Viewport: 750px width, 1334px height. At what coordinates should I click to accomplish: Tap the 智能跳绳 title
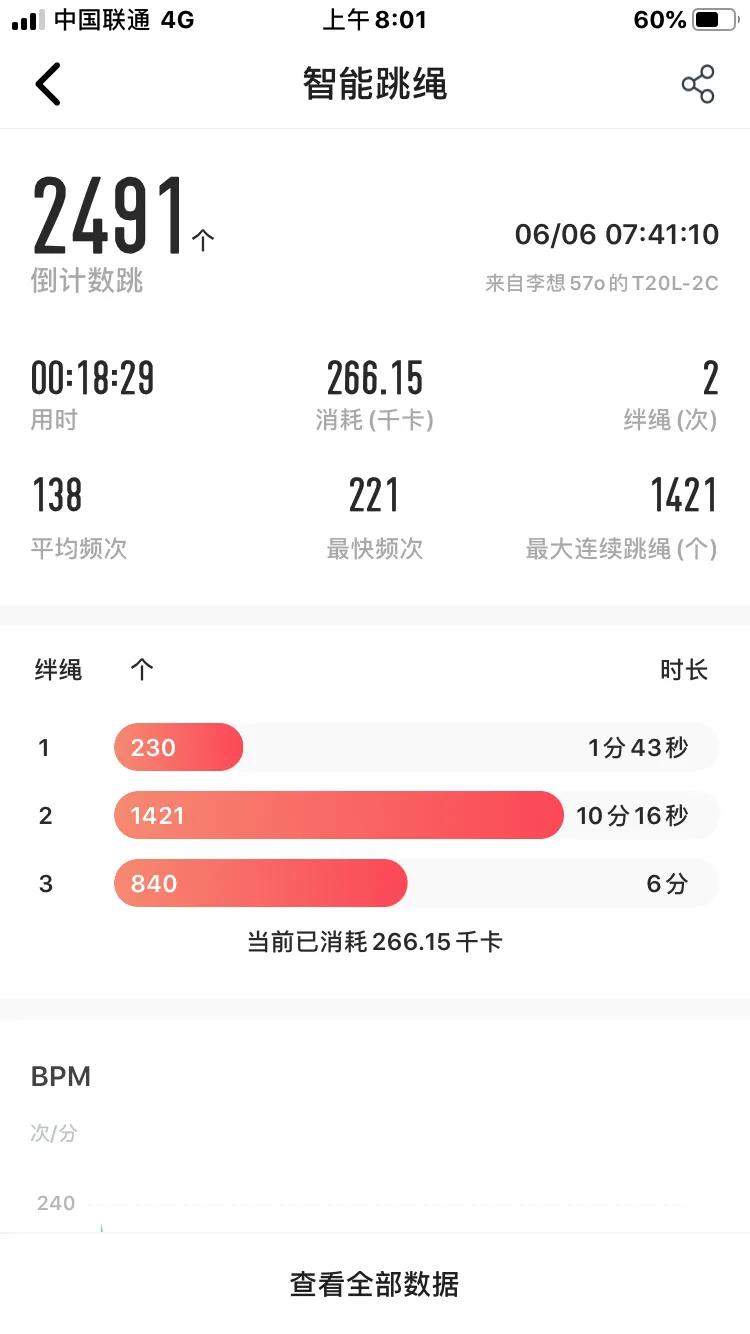375,85
